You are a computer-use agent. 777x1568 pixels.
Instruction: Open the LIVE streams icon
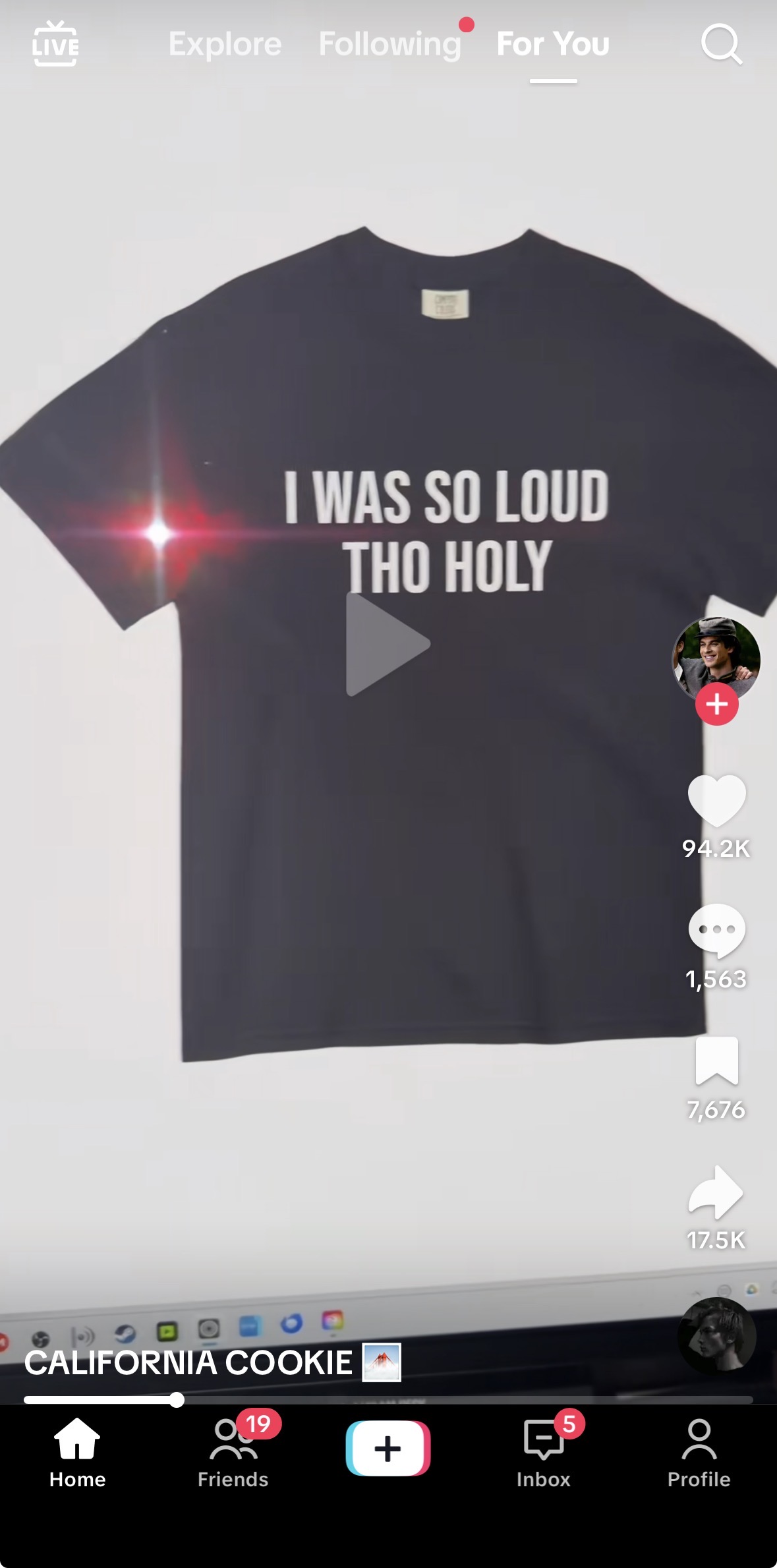[55, 44]
